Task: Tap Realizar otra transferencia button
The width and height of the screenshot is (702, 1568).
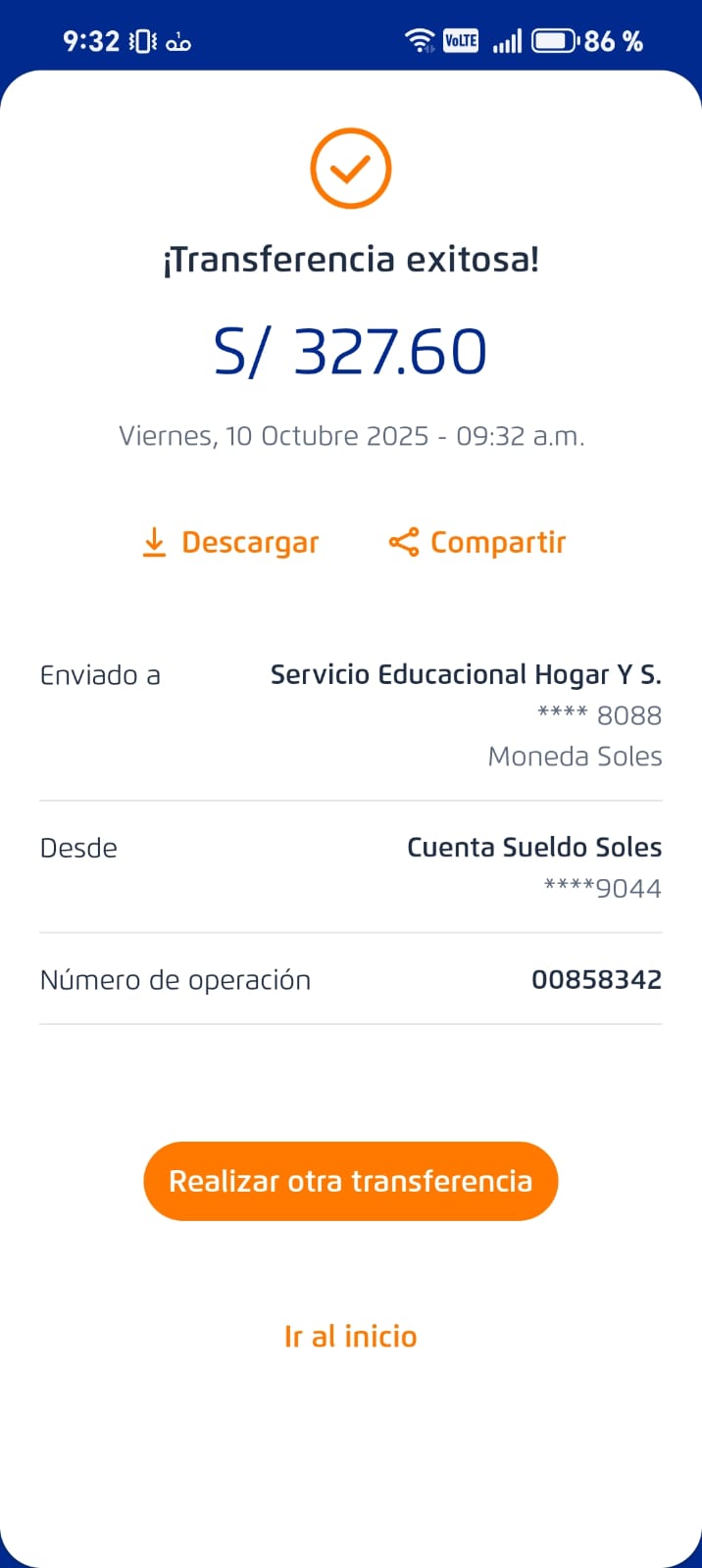Action: [x=350, y=1181]
